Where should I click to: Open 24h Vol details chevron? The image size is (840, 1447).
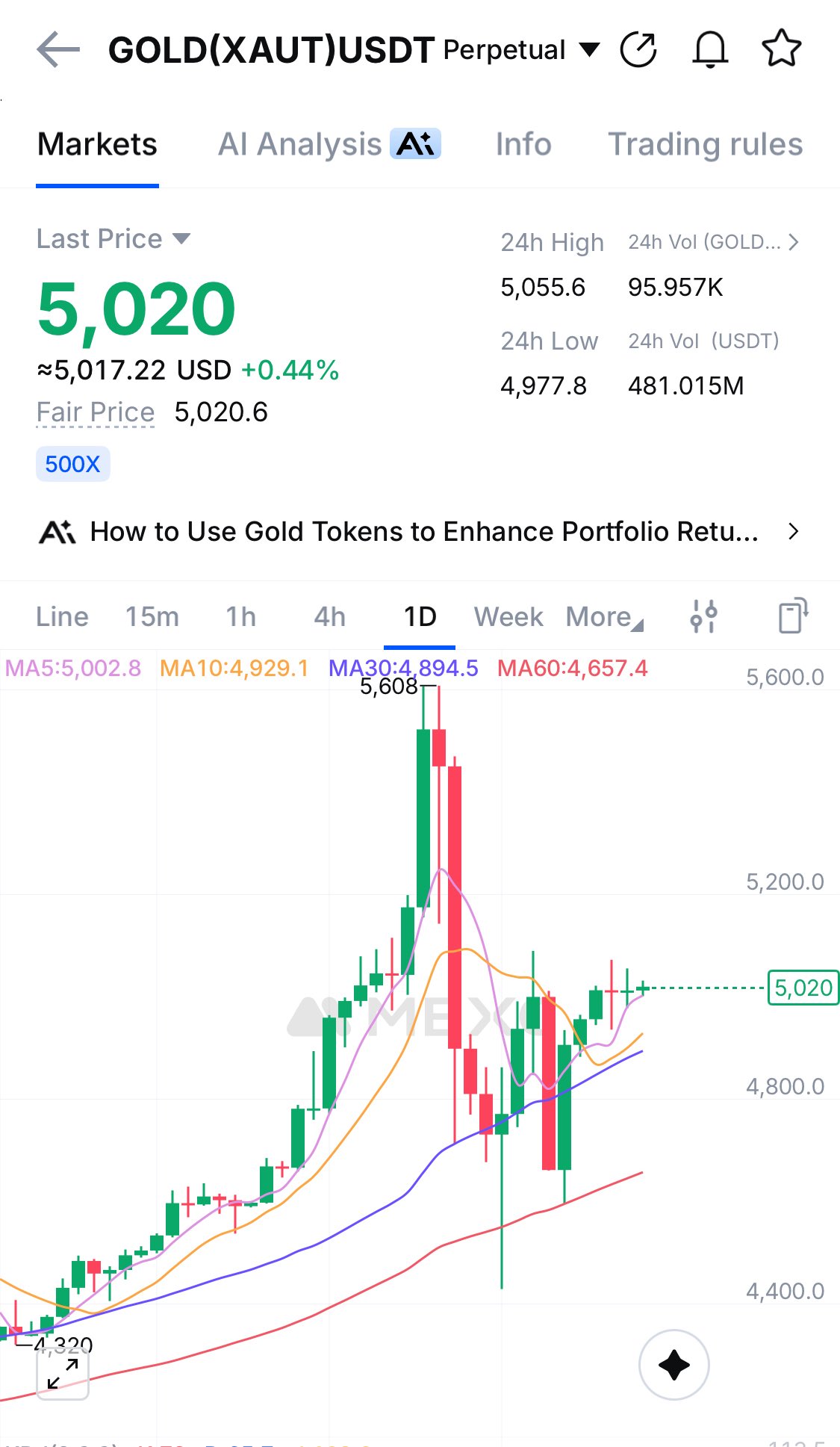click(794, 242)
